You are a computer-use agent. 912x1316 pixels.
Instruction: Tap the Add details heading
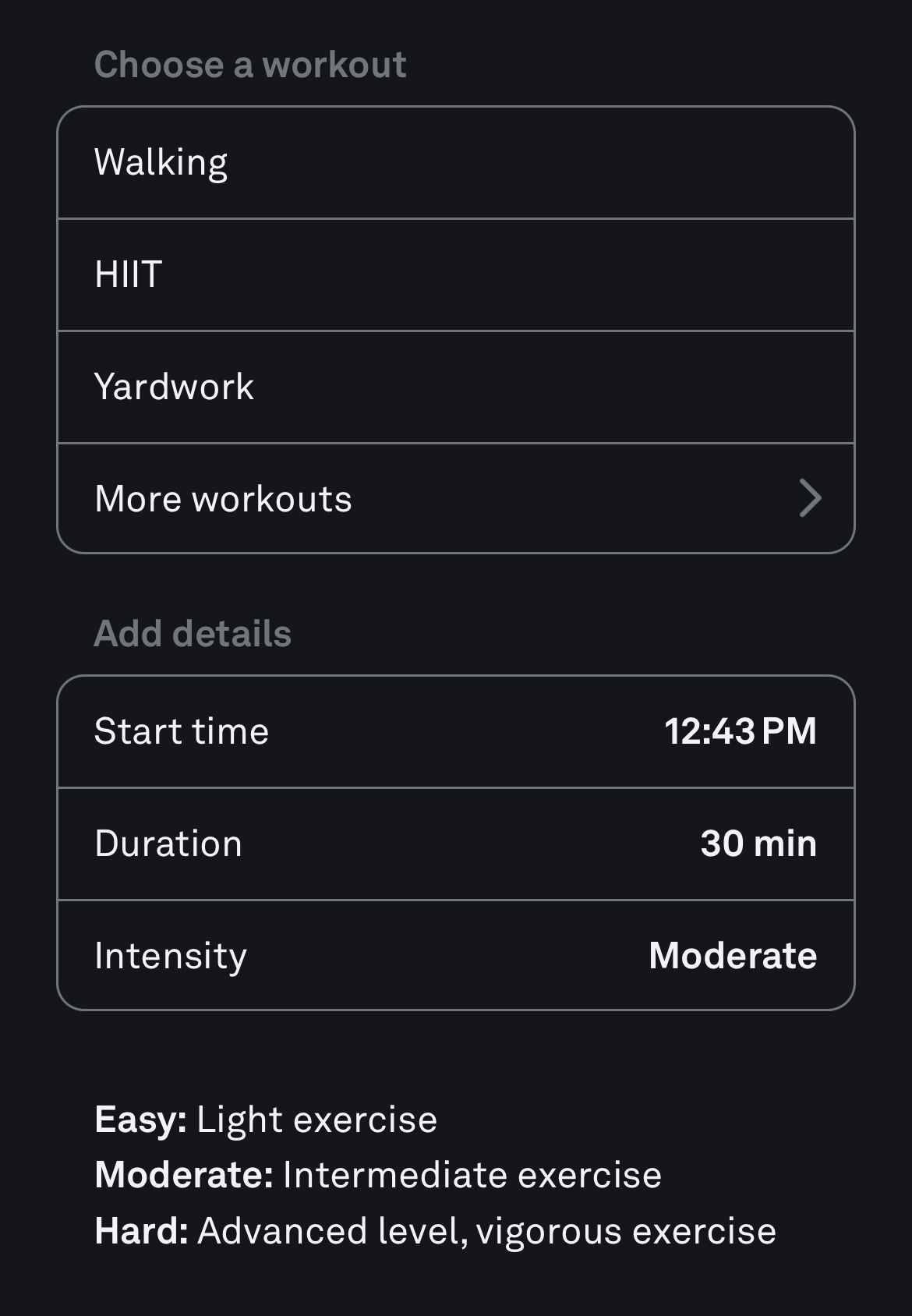[193, 633]
